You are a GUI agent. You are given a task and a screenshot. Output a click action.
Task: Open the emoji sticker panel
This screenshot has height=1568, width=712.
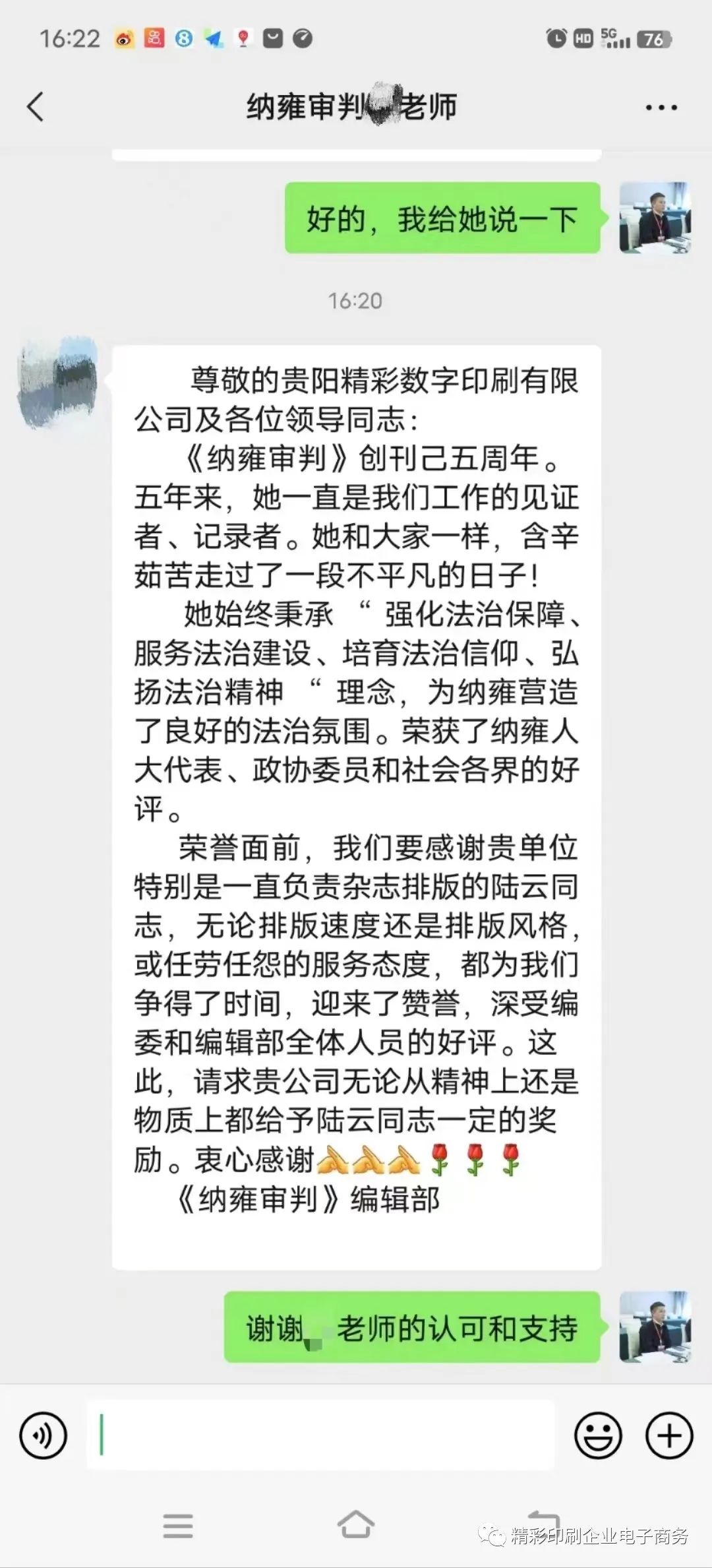click(598, 1435)
